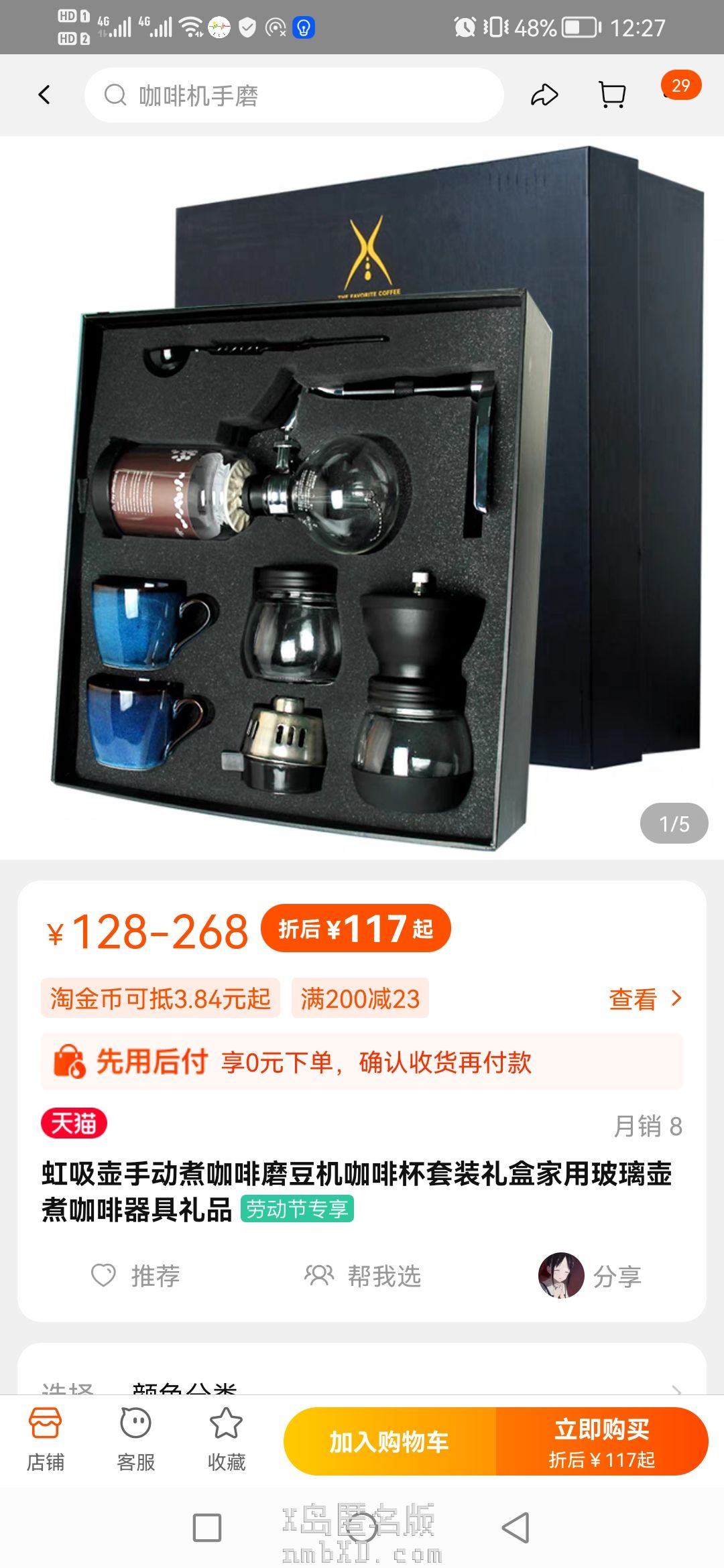This screenshot has width=724, height=1568.
Task: Select 帮我选 to ask friends
Action: (363, 1276)
